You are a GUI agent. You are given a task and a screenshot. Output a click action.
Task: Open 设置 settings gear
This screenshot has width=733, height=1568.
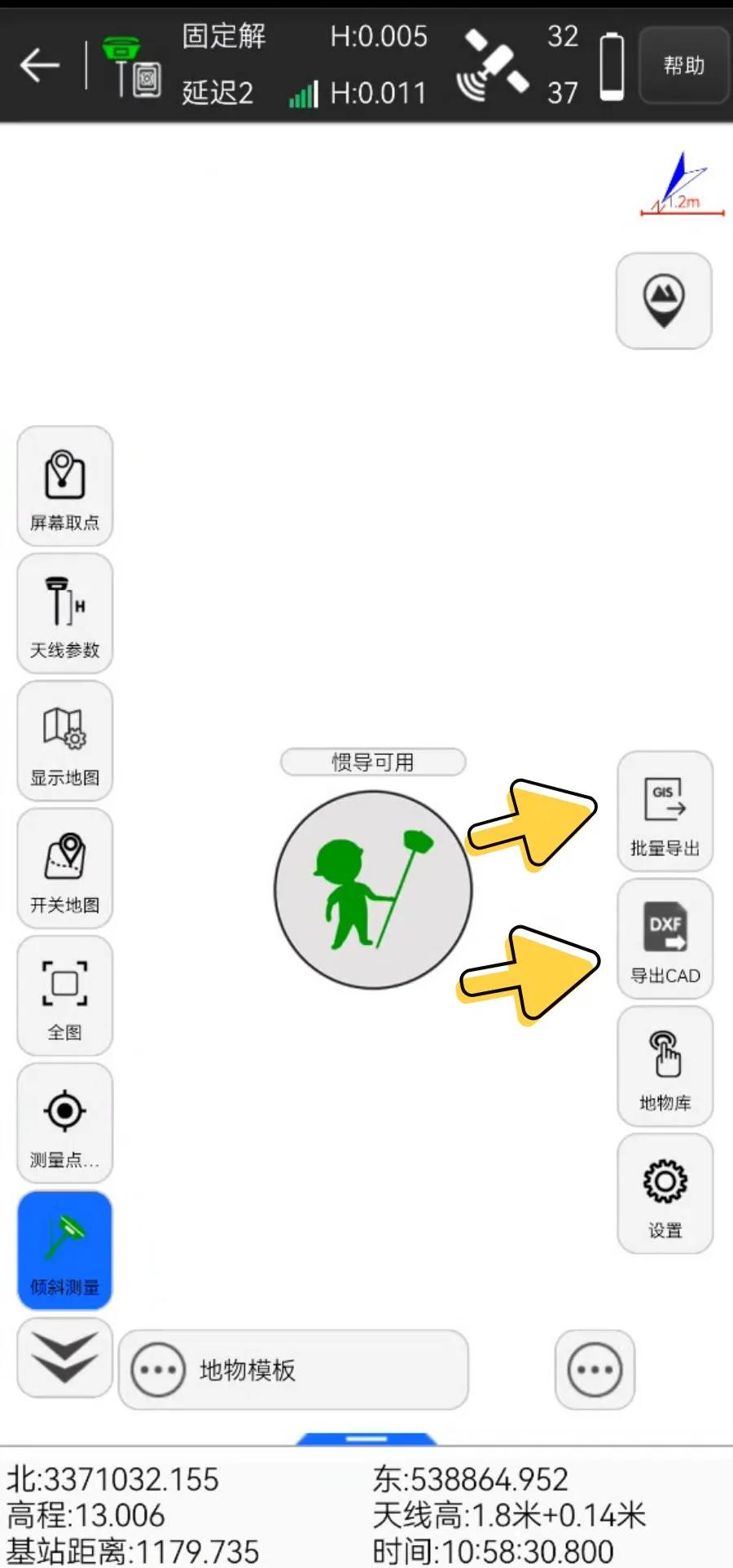(665, 1193)
